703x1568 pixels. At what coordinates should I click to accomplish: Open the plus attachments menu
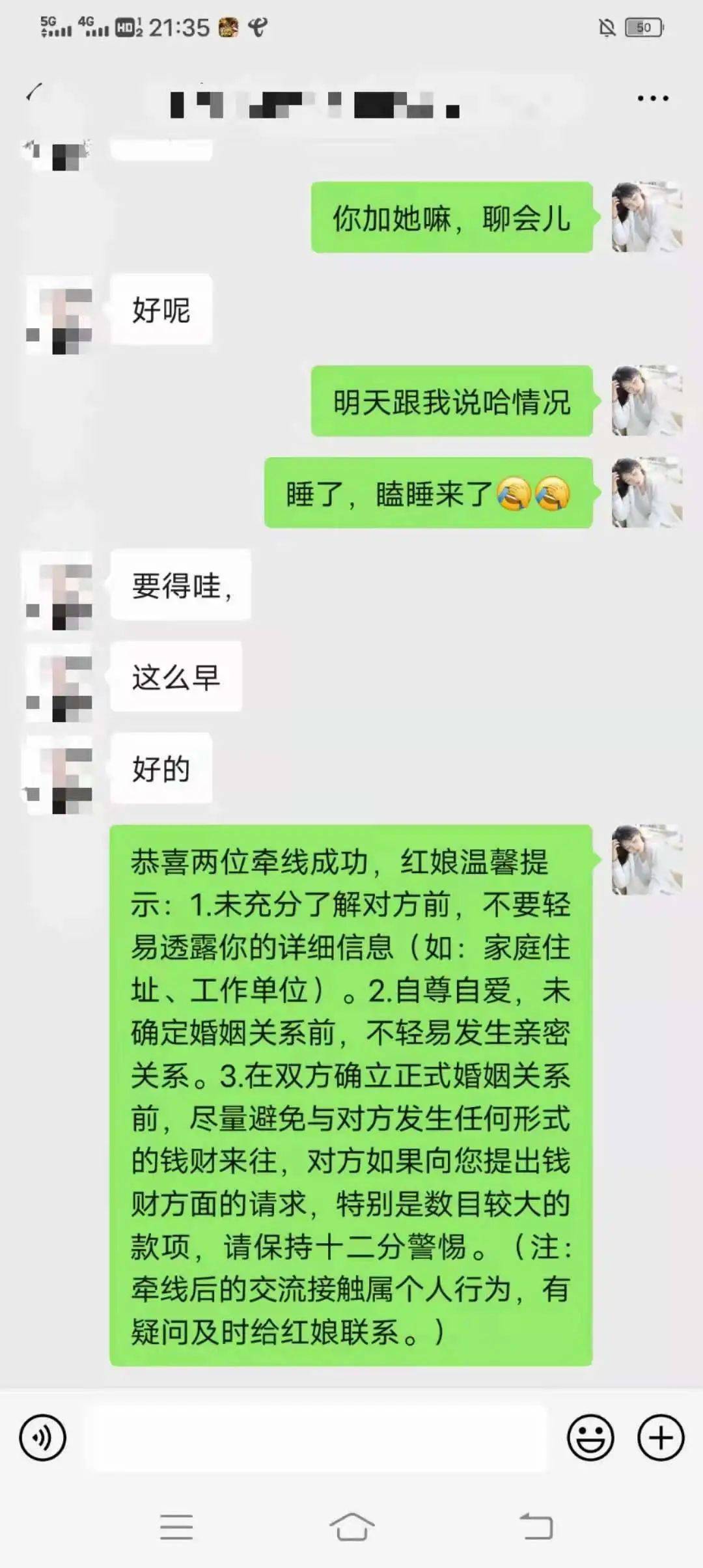[x=661, y=1437]
